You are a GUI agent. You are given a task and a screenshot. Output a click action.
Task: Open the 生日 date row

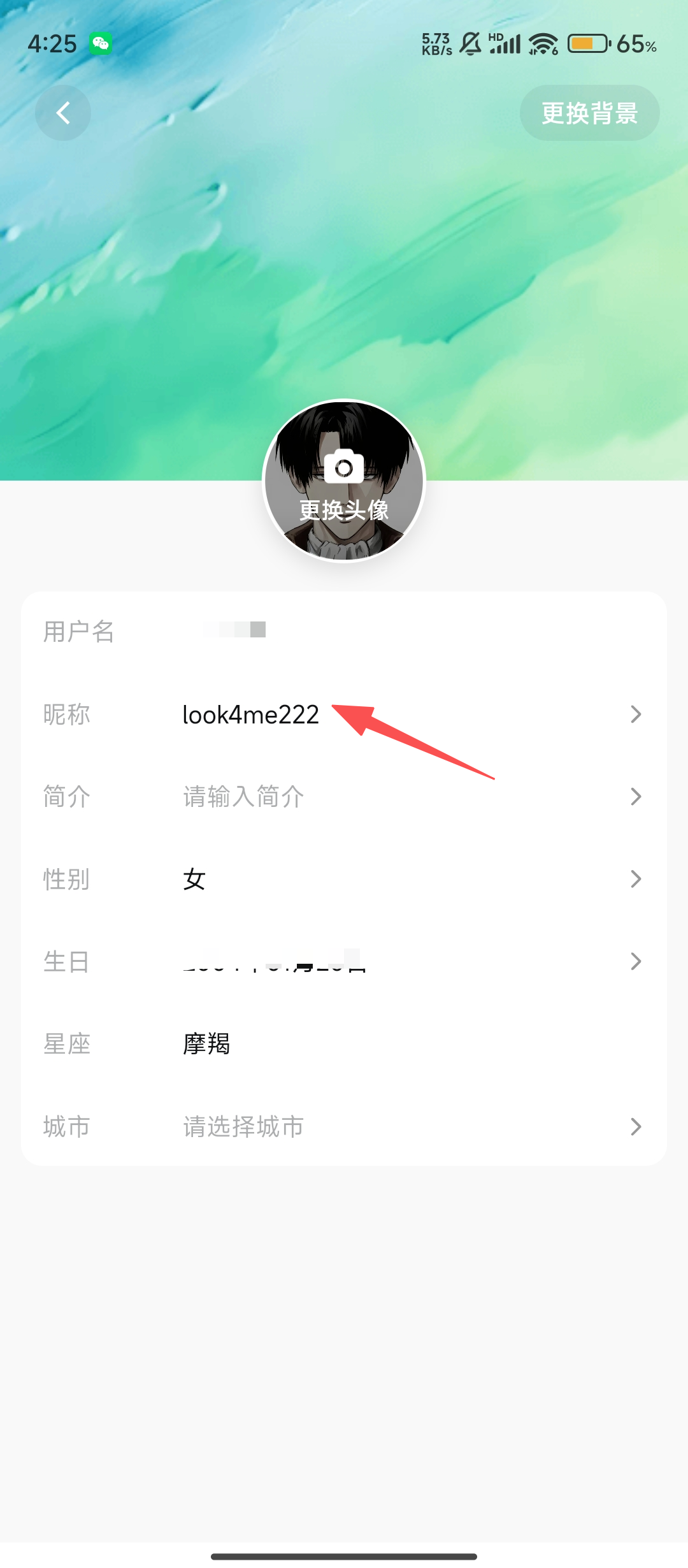tap(344, 962)
